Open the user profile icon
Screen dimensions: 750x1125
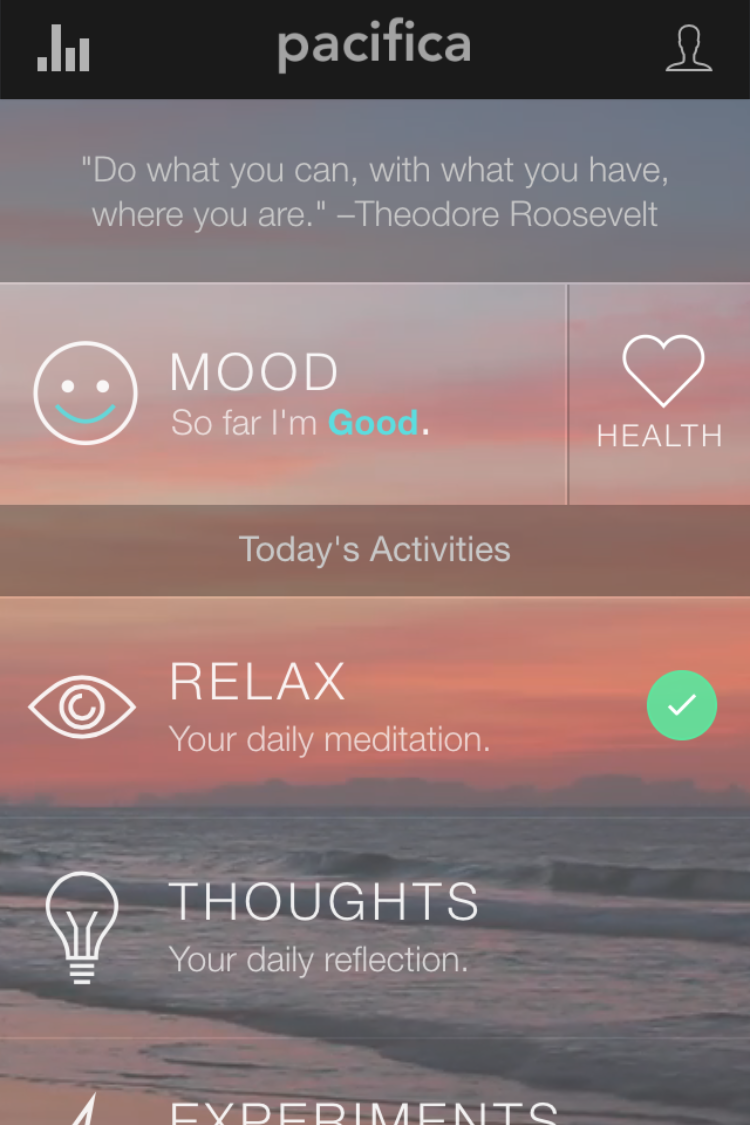[x=689, y=49]
